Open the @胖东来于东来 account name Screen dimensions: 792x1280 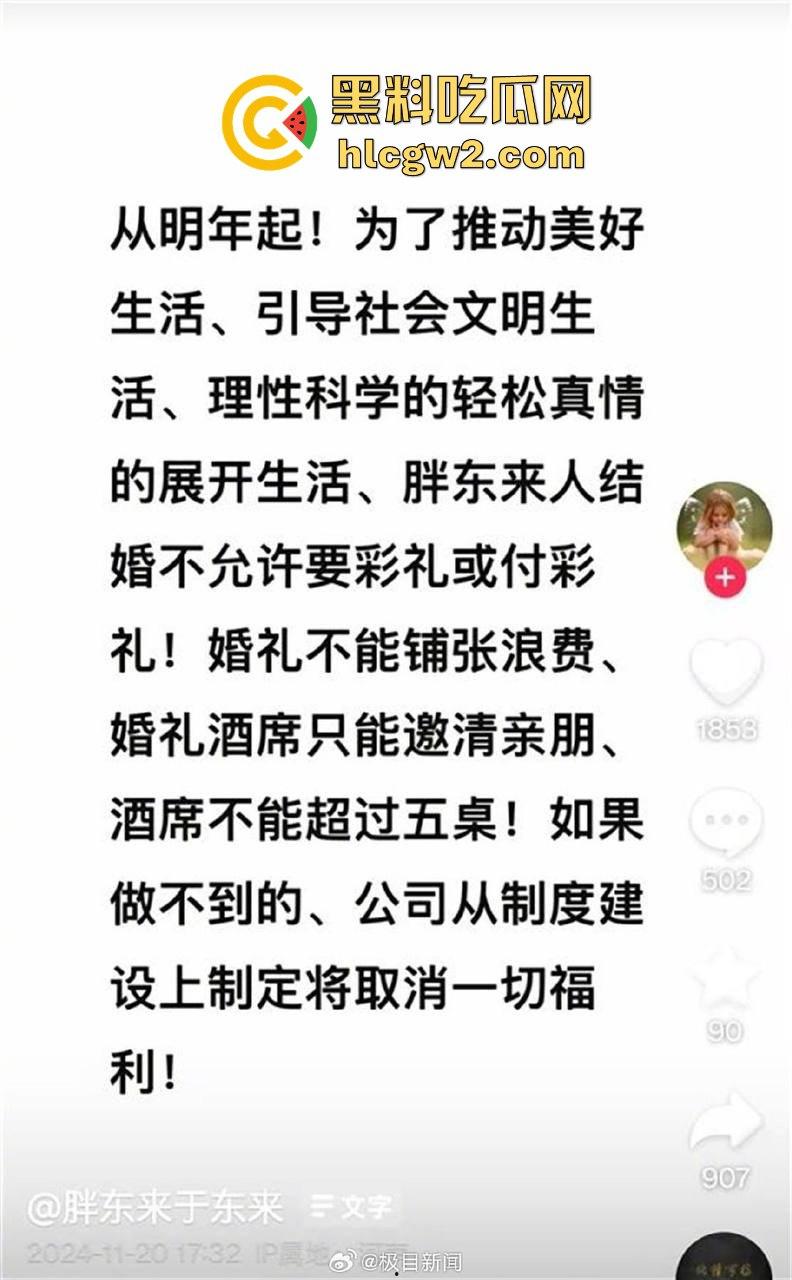click(155, 1208)
